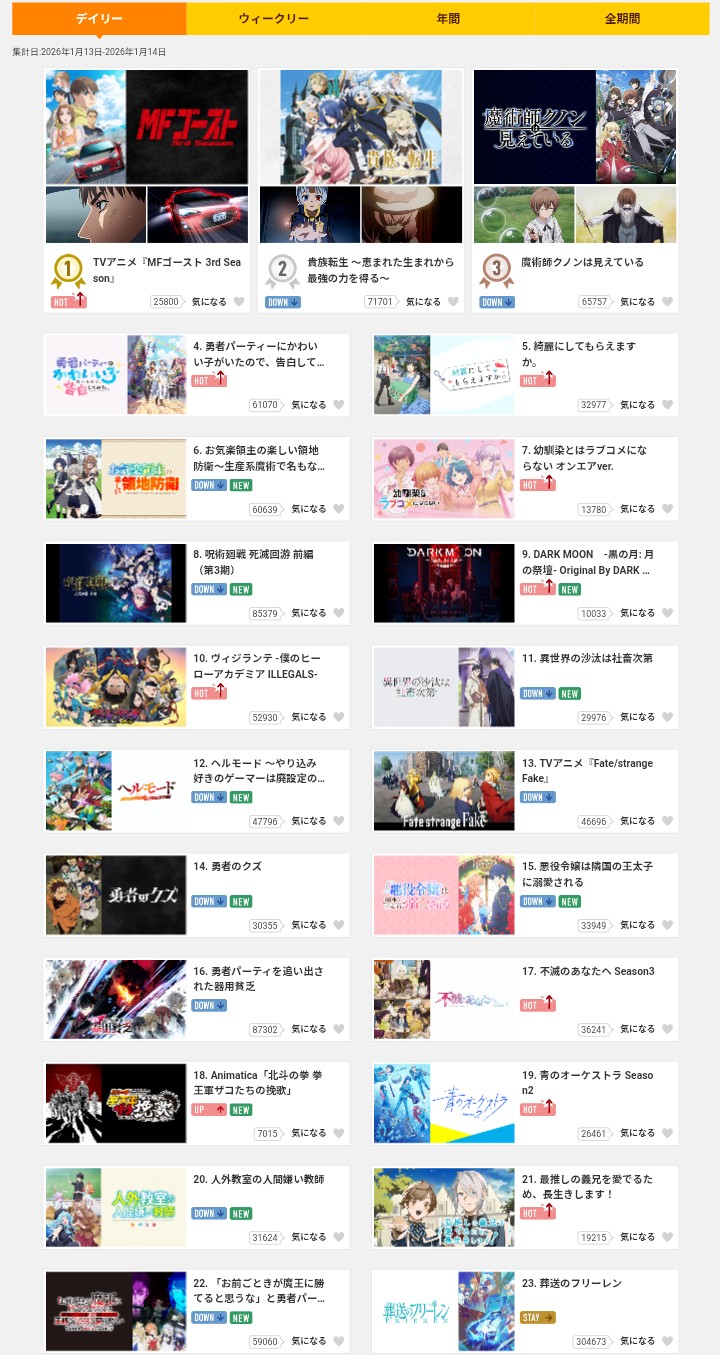This screenshot has height=1355, width=720.
Task: Add 不滅のあなたへ Season3 to 気になる
Action: pos(667,1029)
